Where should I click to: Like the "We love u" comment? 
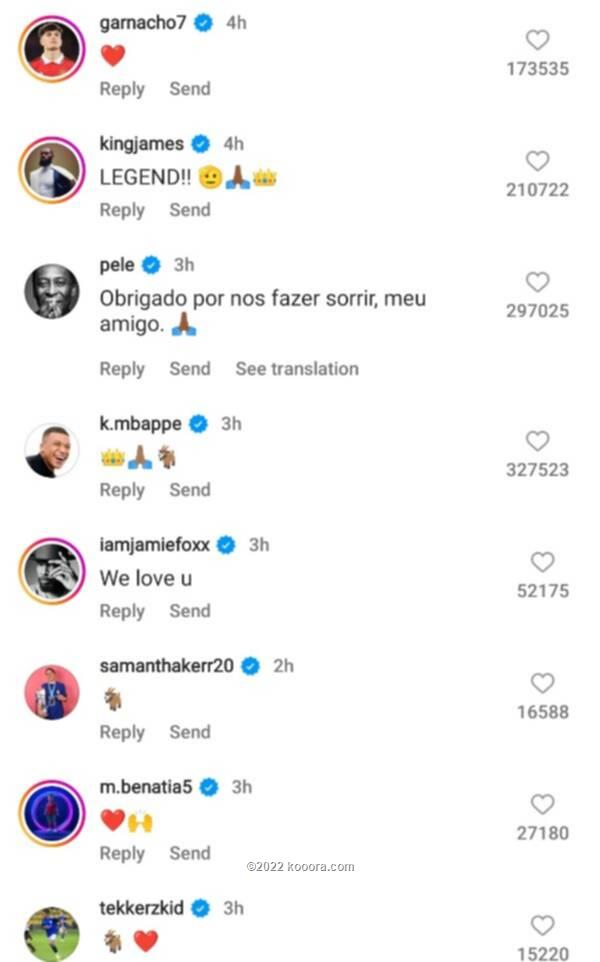542,562
